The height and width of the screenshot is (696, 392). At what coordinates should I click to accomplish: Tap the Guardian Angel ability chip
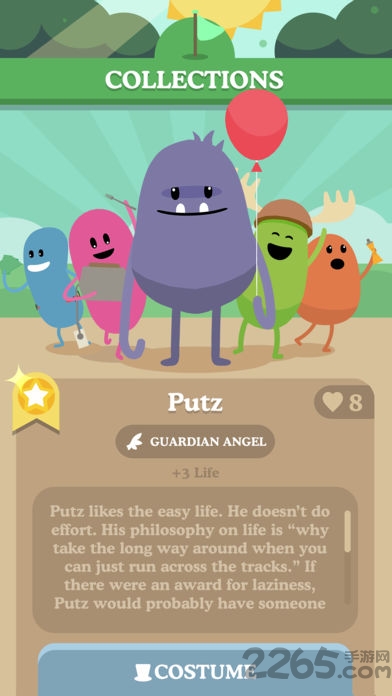[195, 442]
